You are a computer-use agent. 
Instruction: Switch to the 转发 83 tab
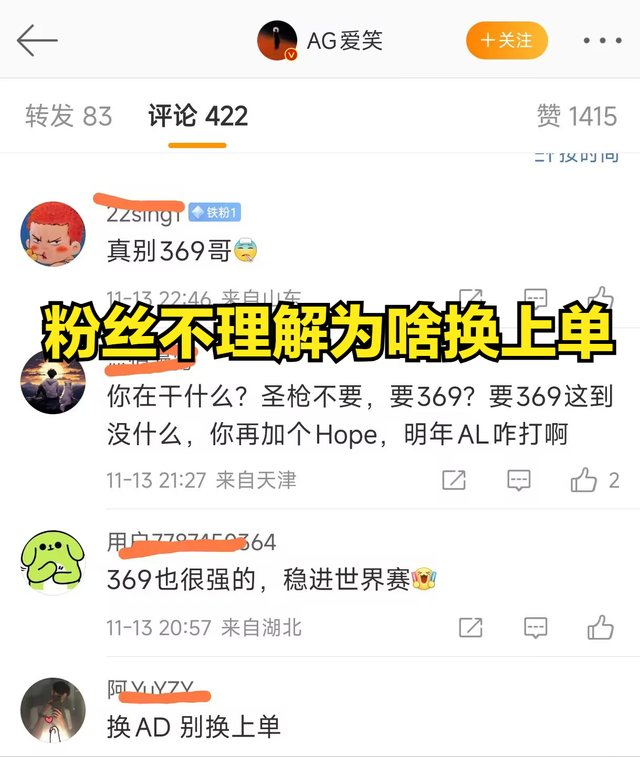69,116
